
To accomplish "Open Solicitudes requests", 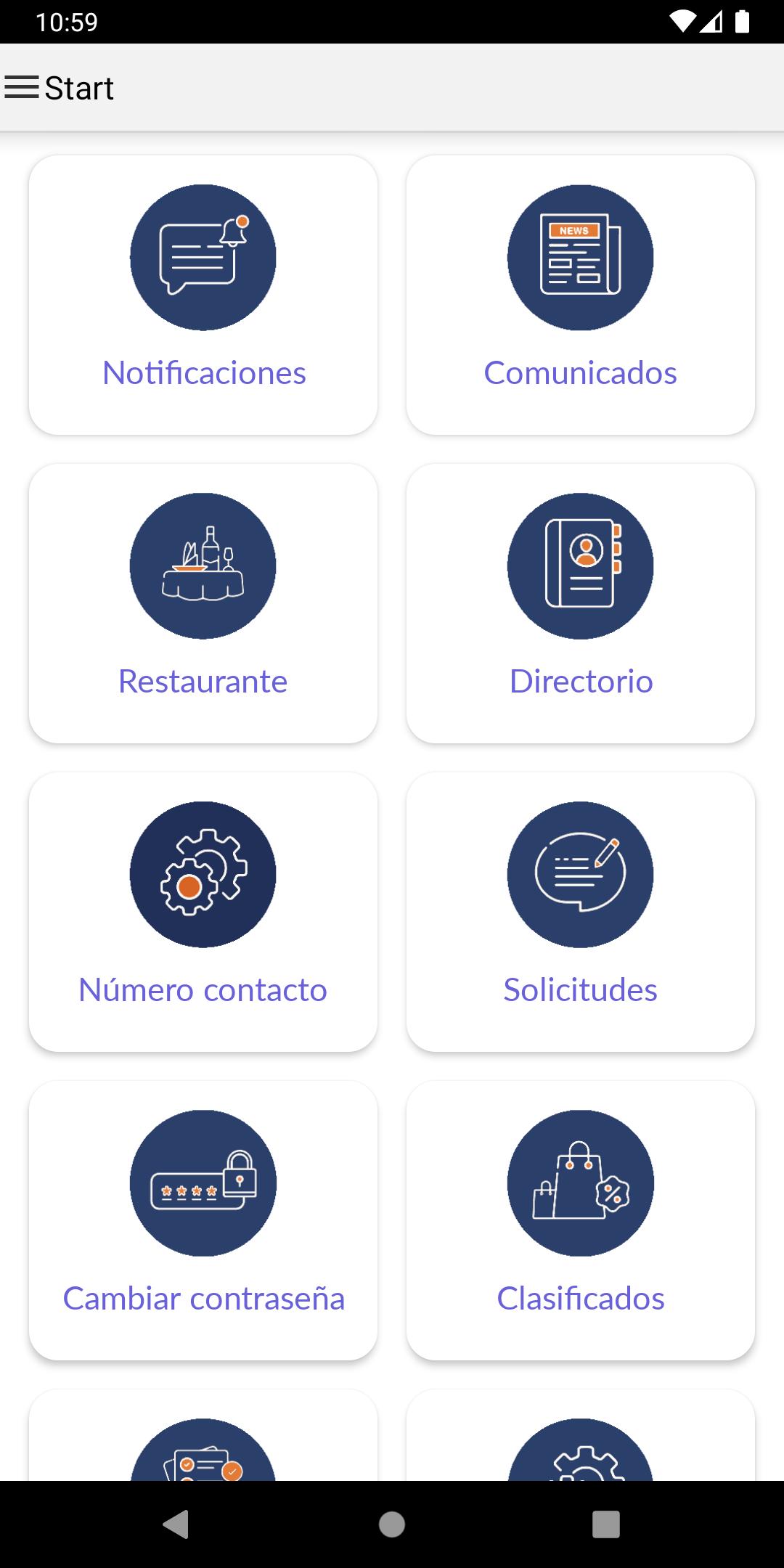I will coord(581,912).
